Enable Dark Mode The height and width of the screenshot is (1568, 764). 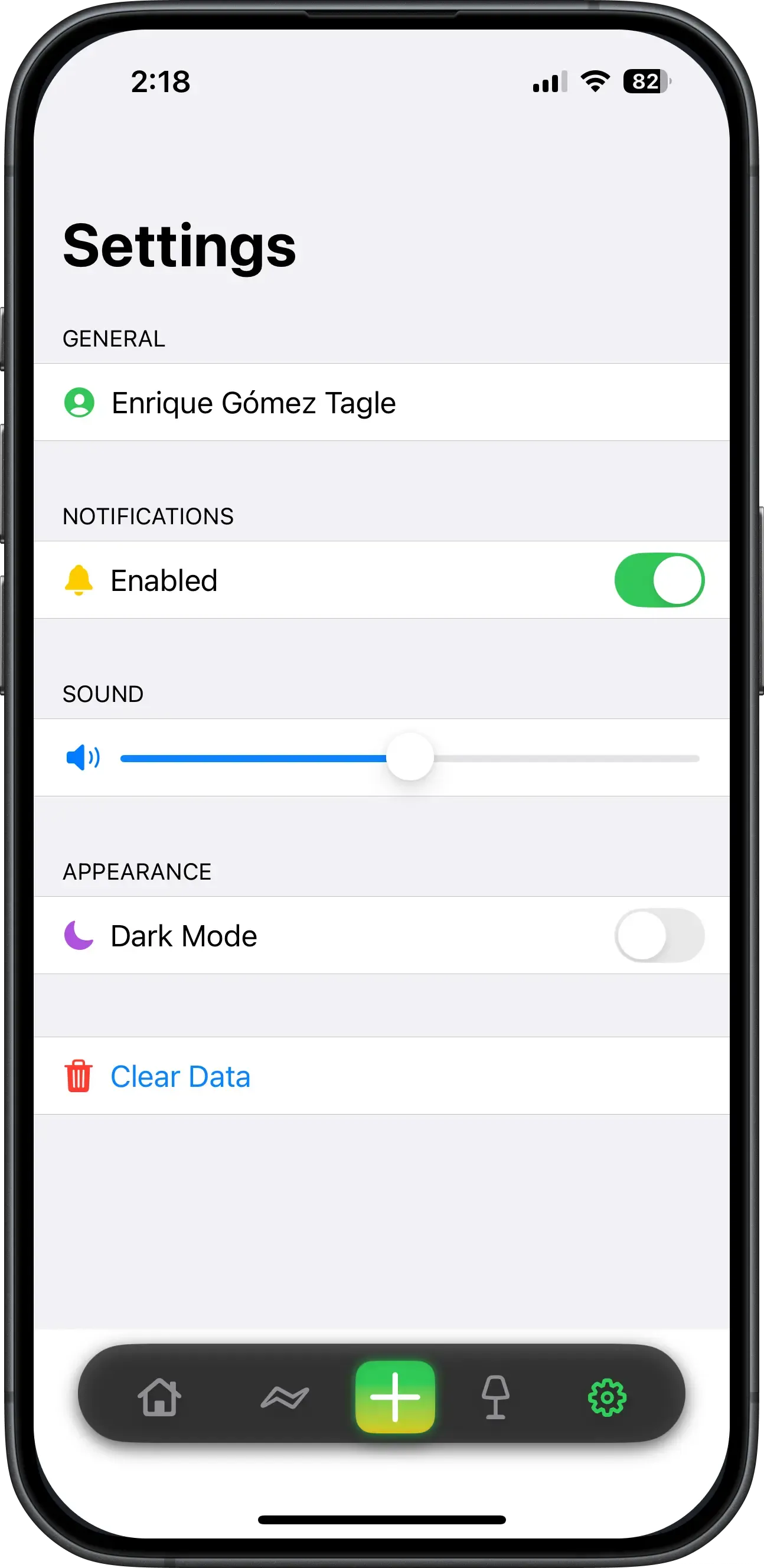point(659,936)
